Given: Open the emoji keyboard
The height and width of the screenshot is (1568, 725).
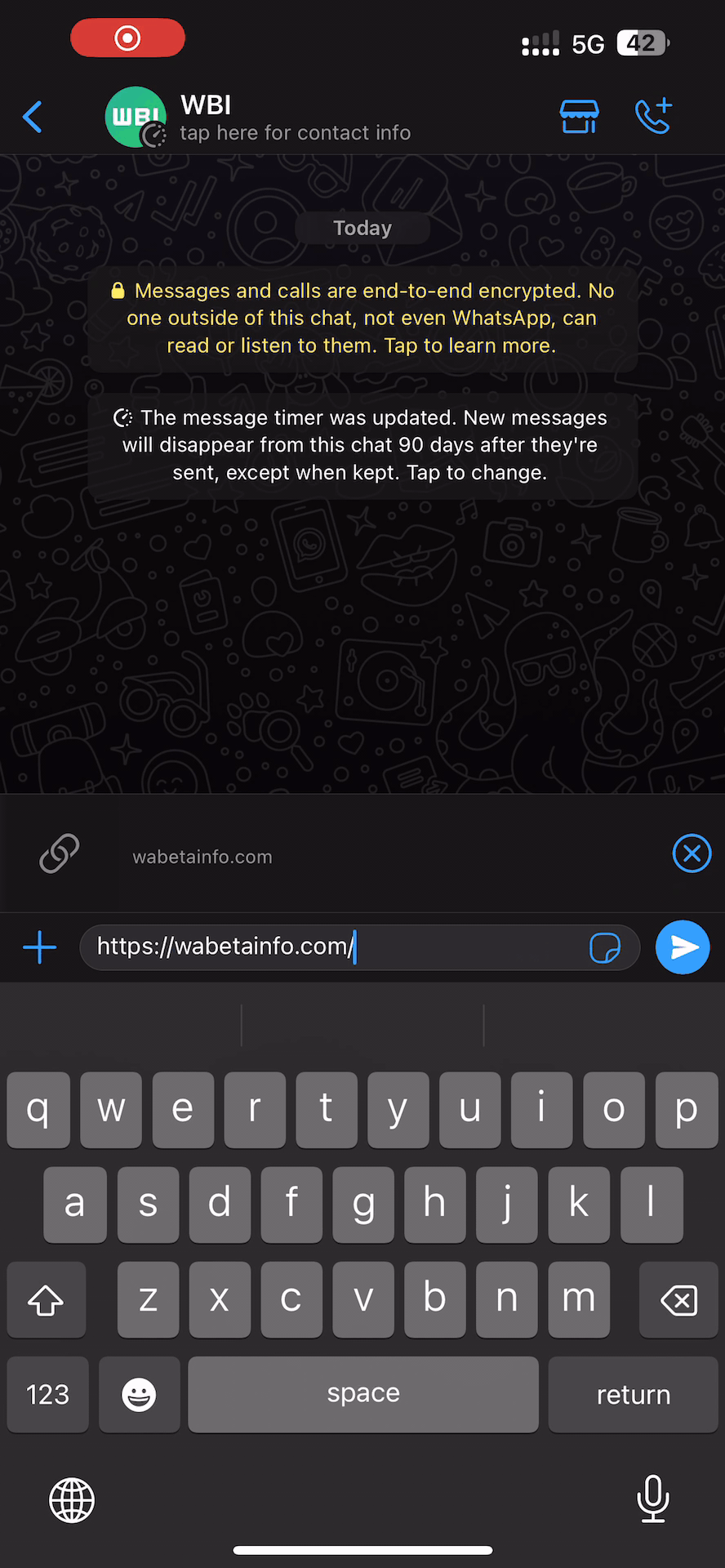Looking at the screenshot, I should click(139, 1395).
